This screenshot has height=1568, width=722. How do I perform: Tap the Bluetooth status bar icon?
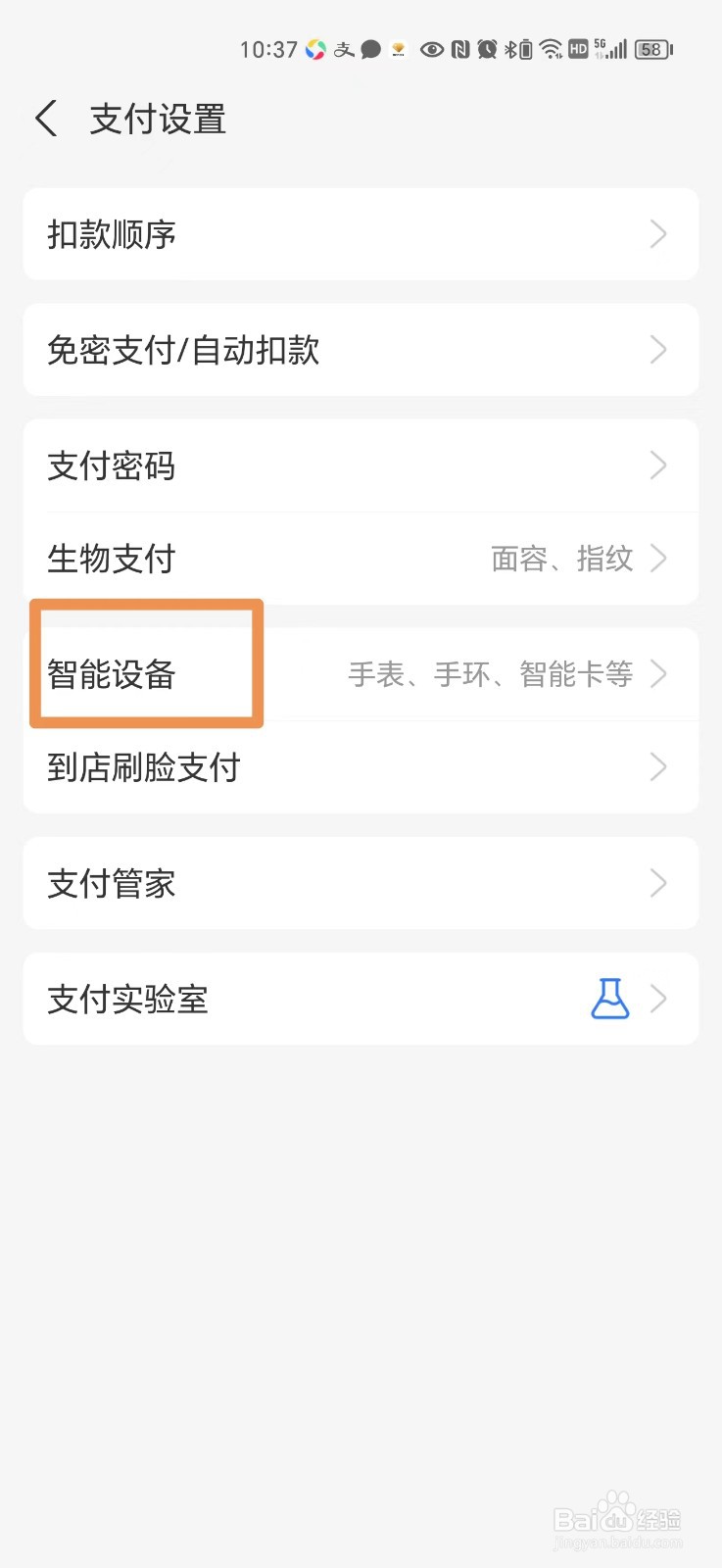pos(511,49)
